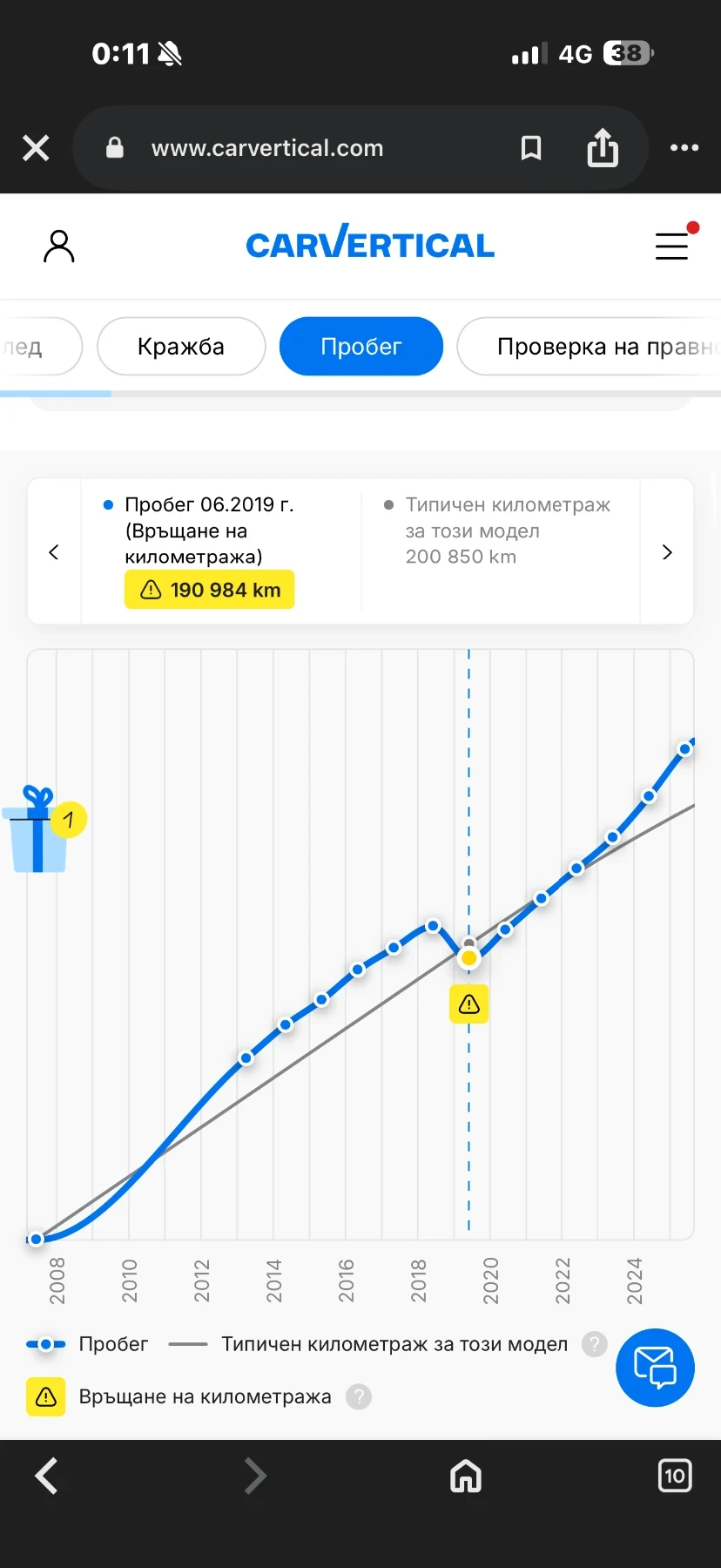This screenshot has width=721, height=1568.
Task: Open the browser overflow menu
Action: (x=684, y=148)
